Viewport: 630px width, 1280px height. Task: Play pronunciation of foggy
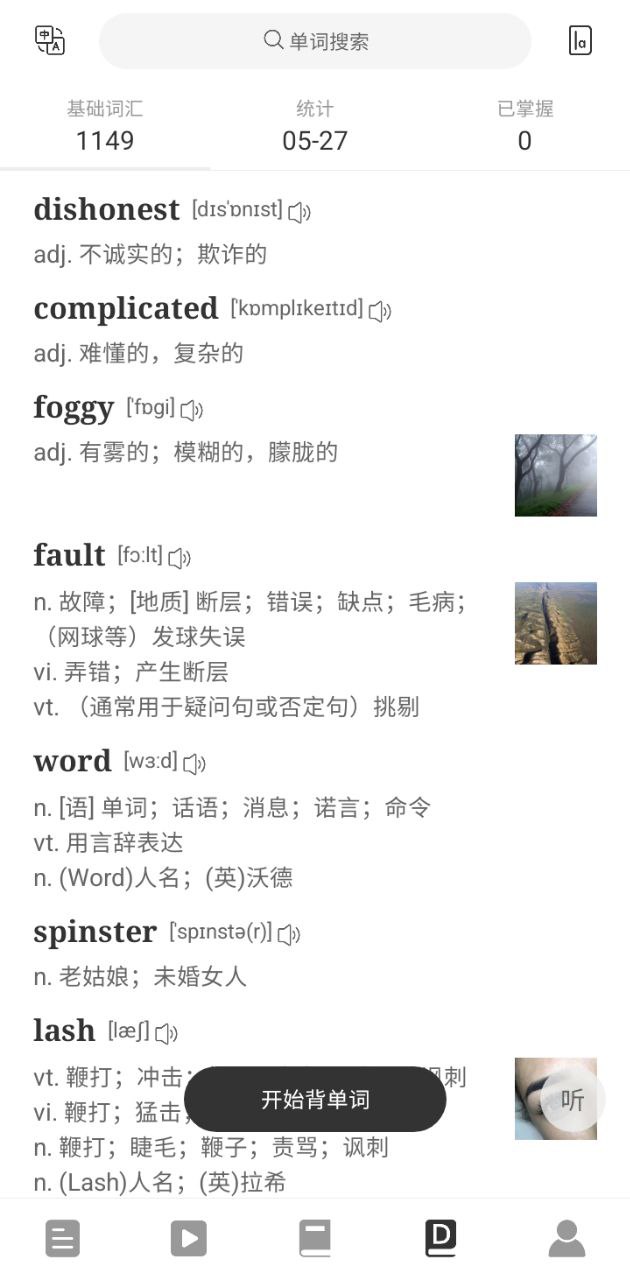(191, 409)
